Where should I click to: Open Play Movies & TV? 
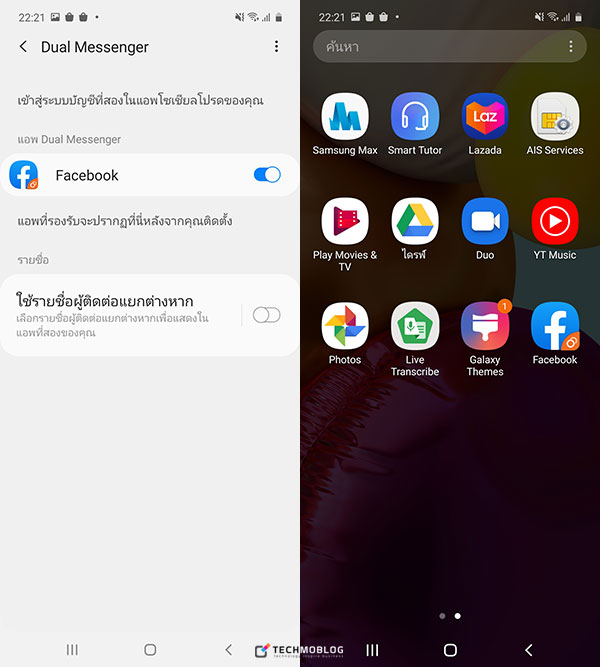click(x=345, y=222)
